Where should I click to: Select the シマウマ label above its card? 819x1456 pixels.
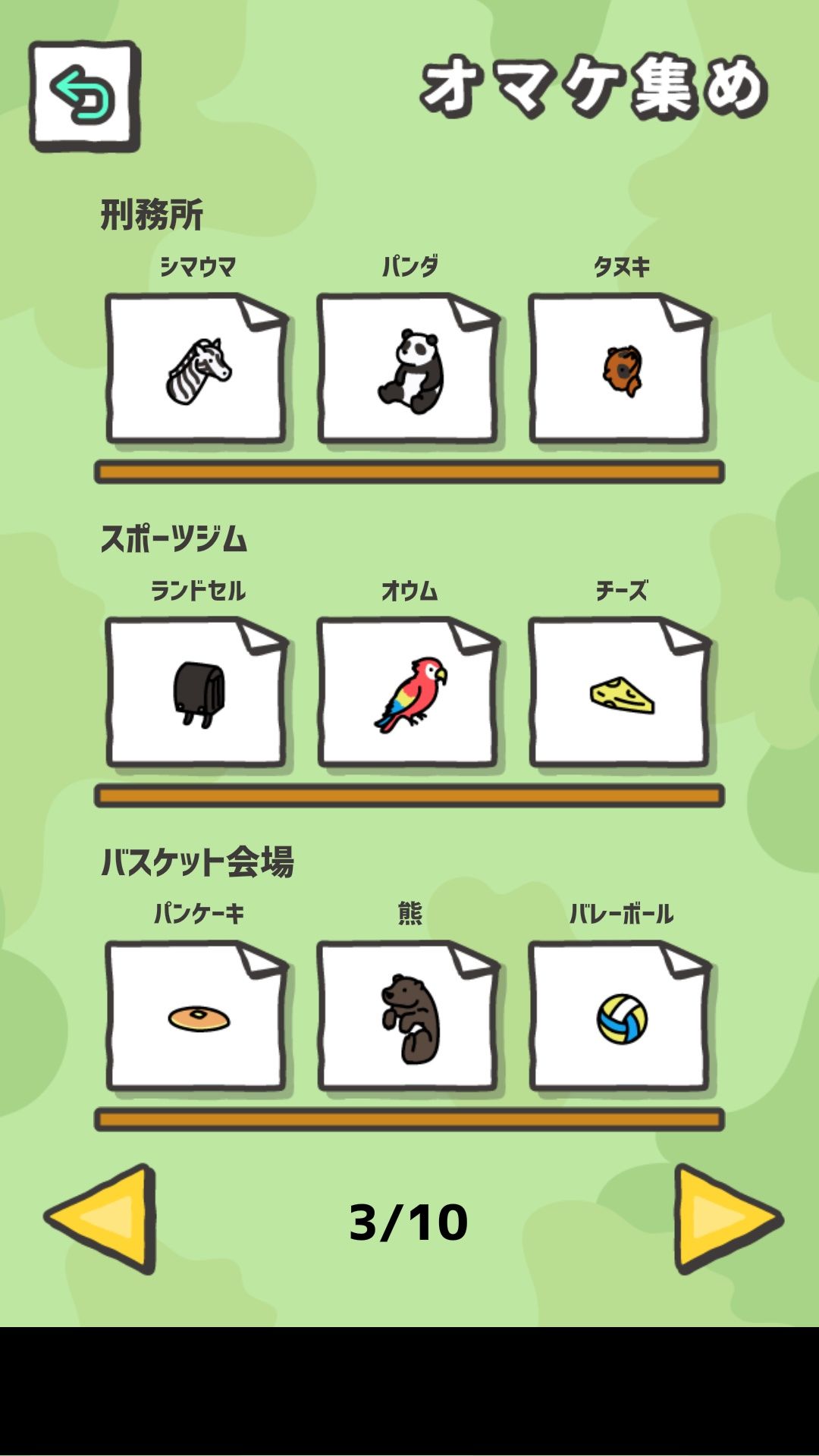click(x=199, y=265)
